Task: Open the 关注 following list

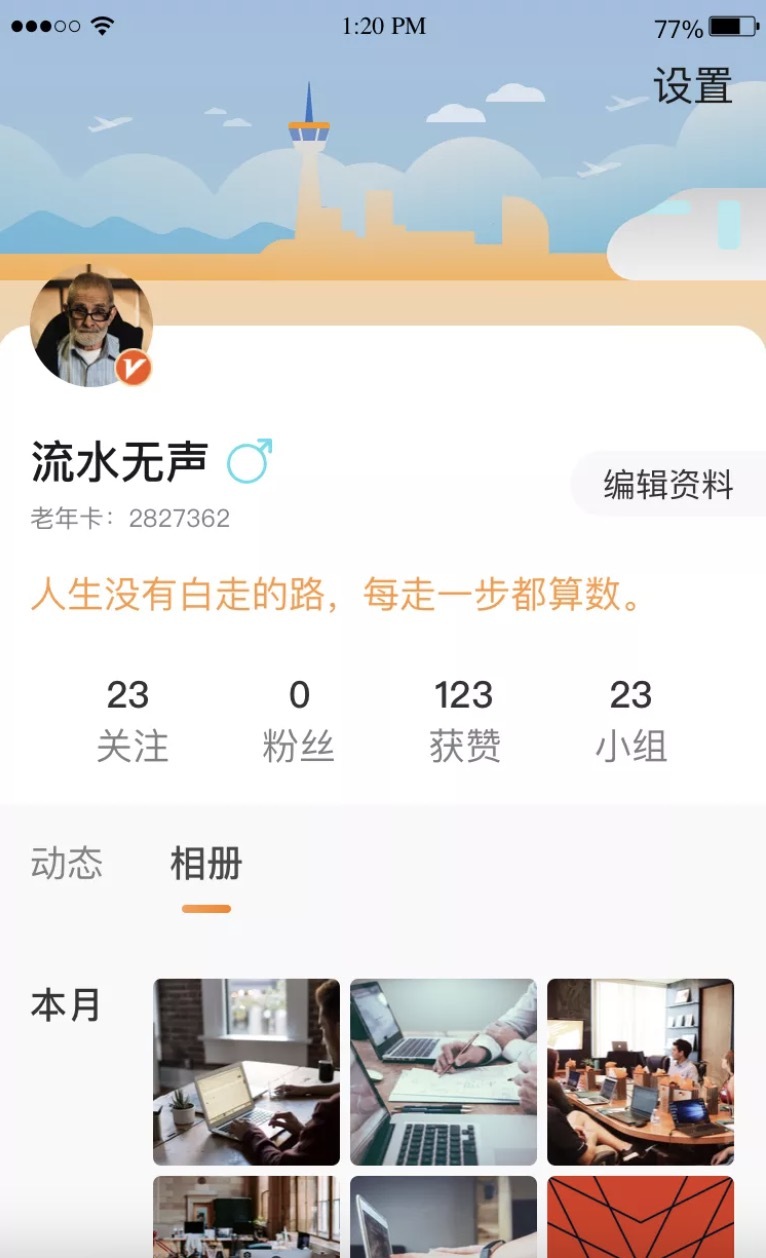Action: click(131, 721)
